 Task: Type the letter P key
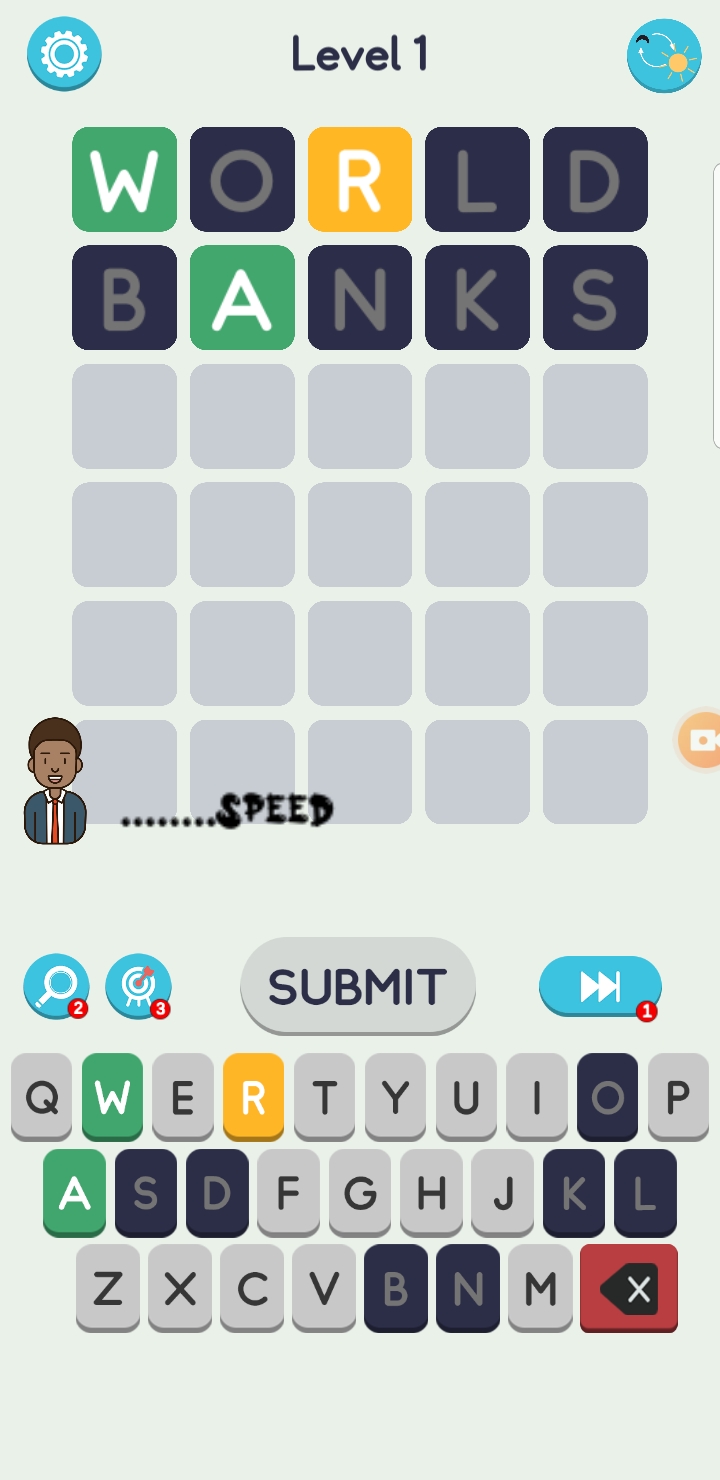pos(679,1097)
